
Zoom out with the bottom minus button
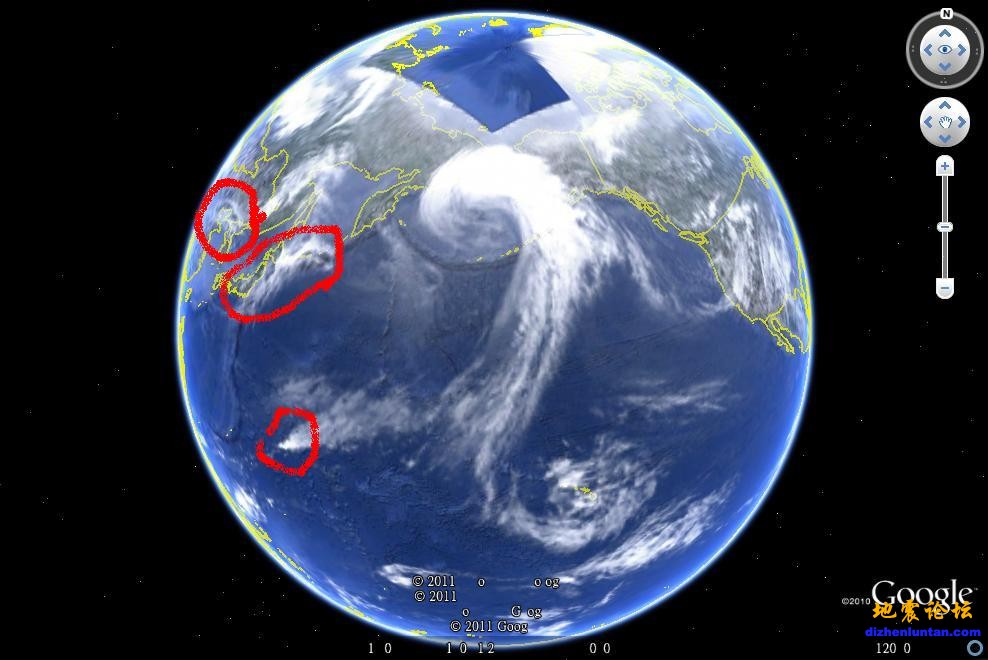tap(945, 288)
